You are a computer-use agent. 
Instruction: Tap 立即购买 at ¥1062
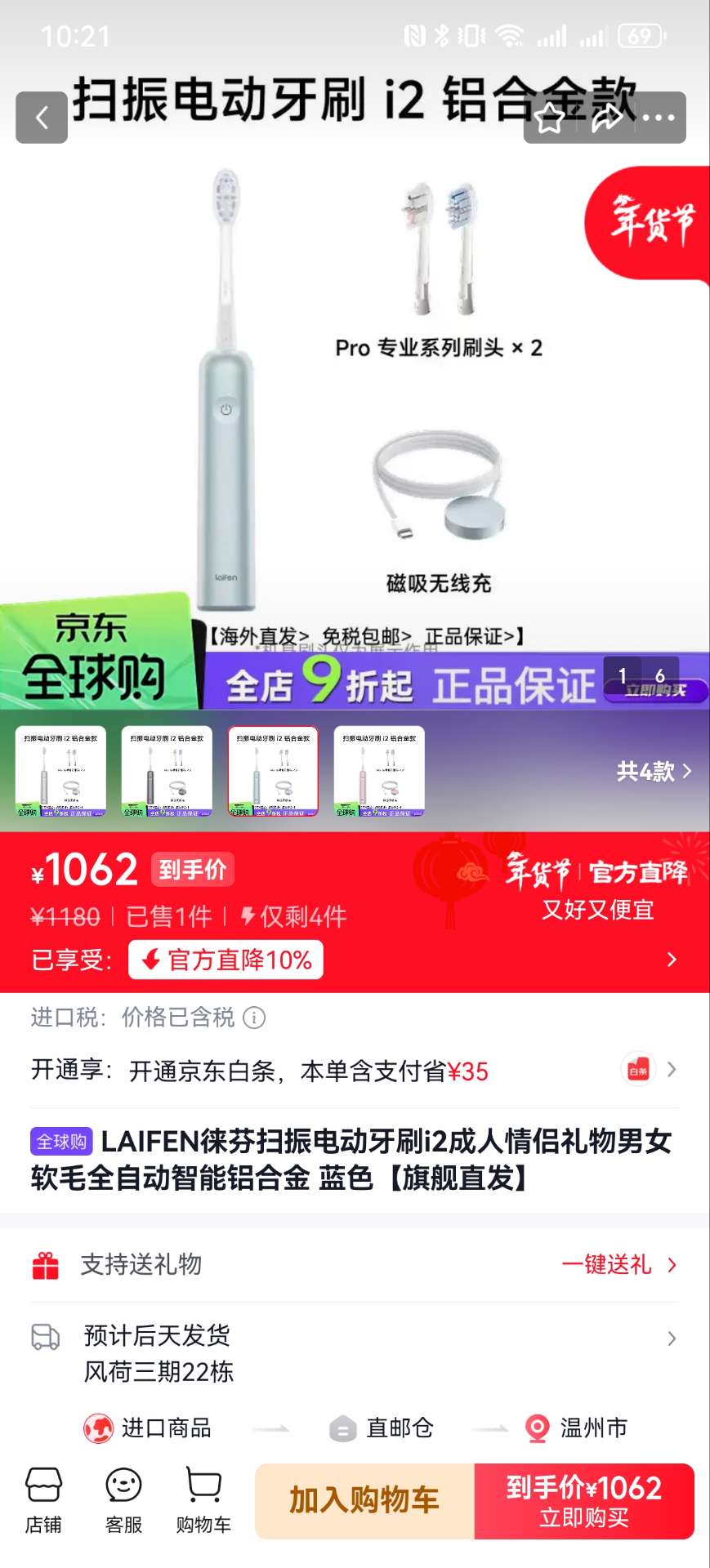point(583,1501)
